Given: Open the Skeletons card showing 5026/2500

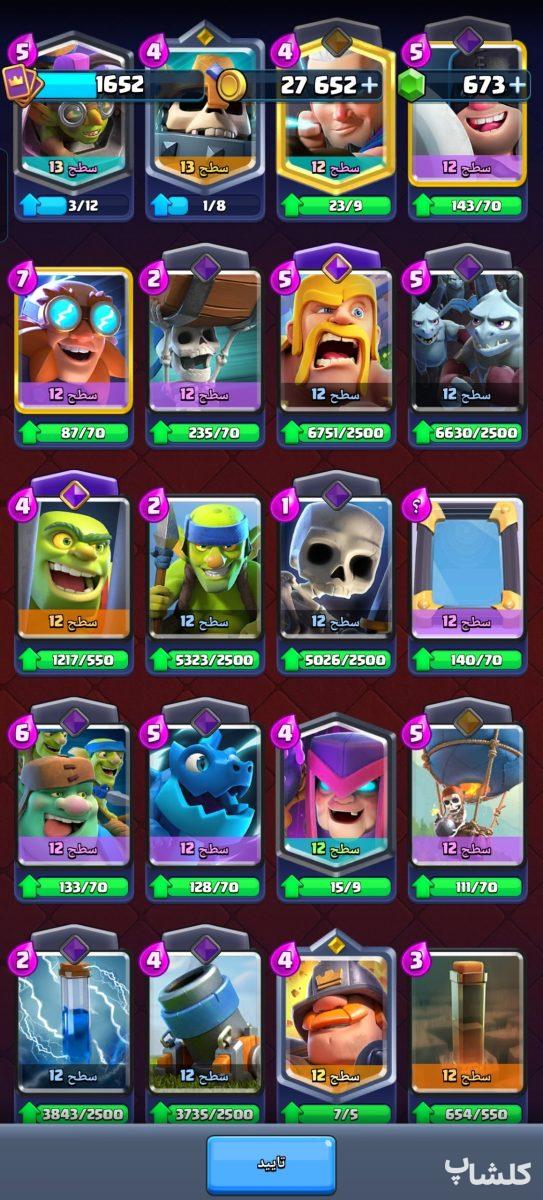Looking at the screenshot, I should pyautogui.click(x=336, y=576).
